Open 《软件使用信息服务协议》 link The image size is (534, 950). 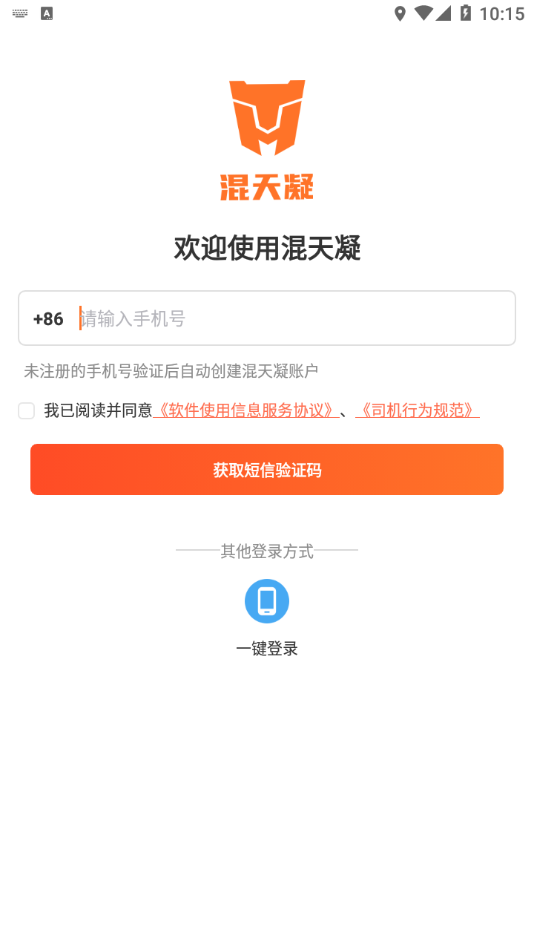click(x=245, y=411)
